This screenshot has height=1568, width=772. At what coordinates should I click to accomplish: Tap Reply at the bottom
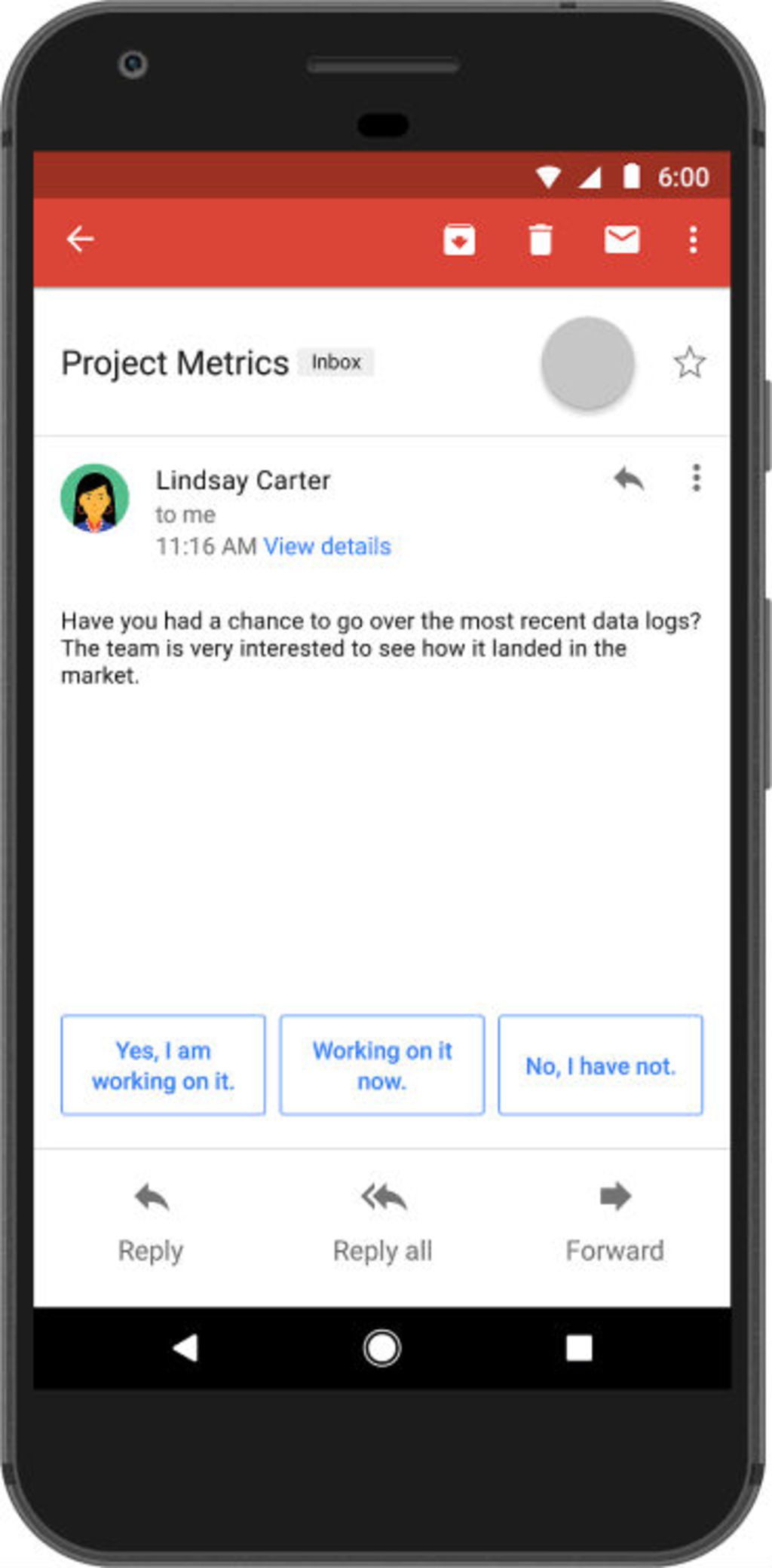point(151,1221)
